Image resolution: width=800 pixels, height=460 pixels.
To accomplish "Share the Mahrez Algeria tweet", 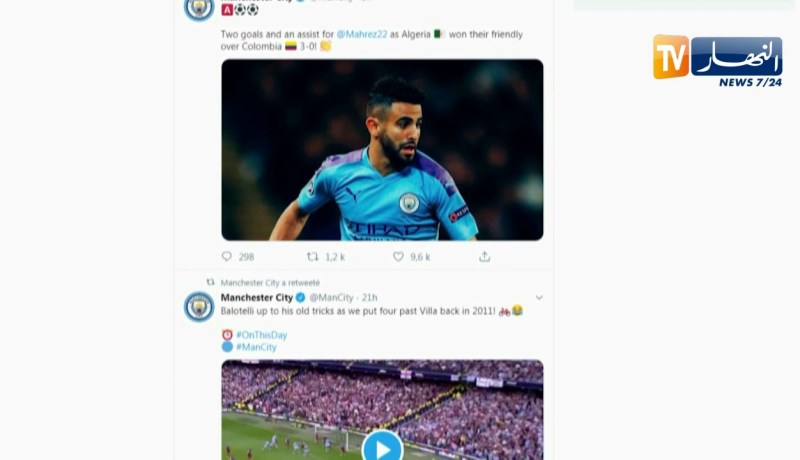I will point(485,257).
